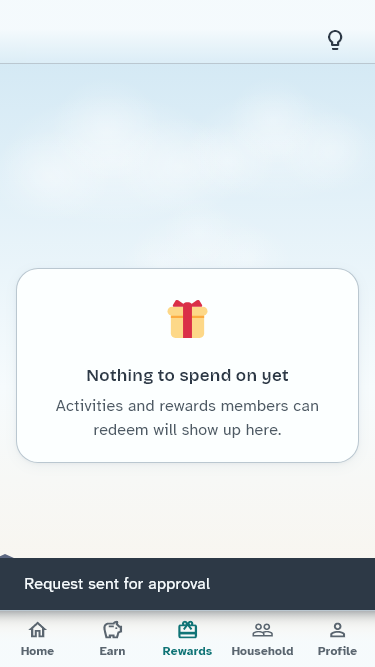Go to the Home tab
Screen dimensions: 375x667
point(37,639)
